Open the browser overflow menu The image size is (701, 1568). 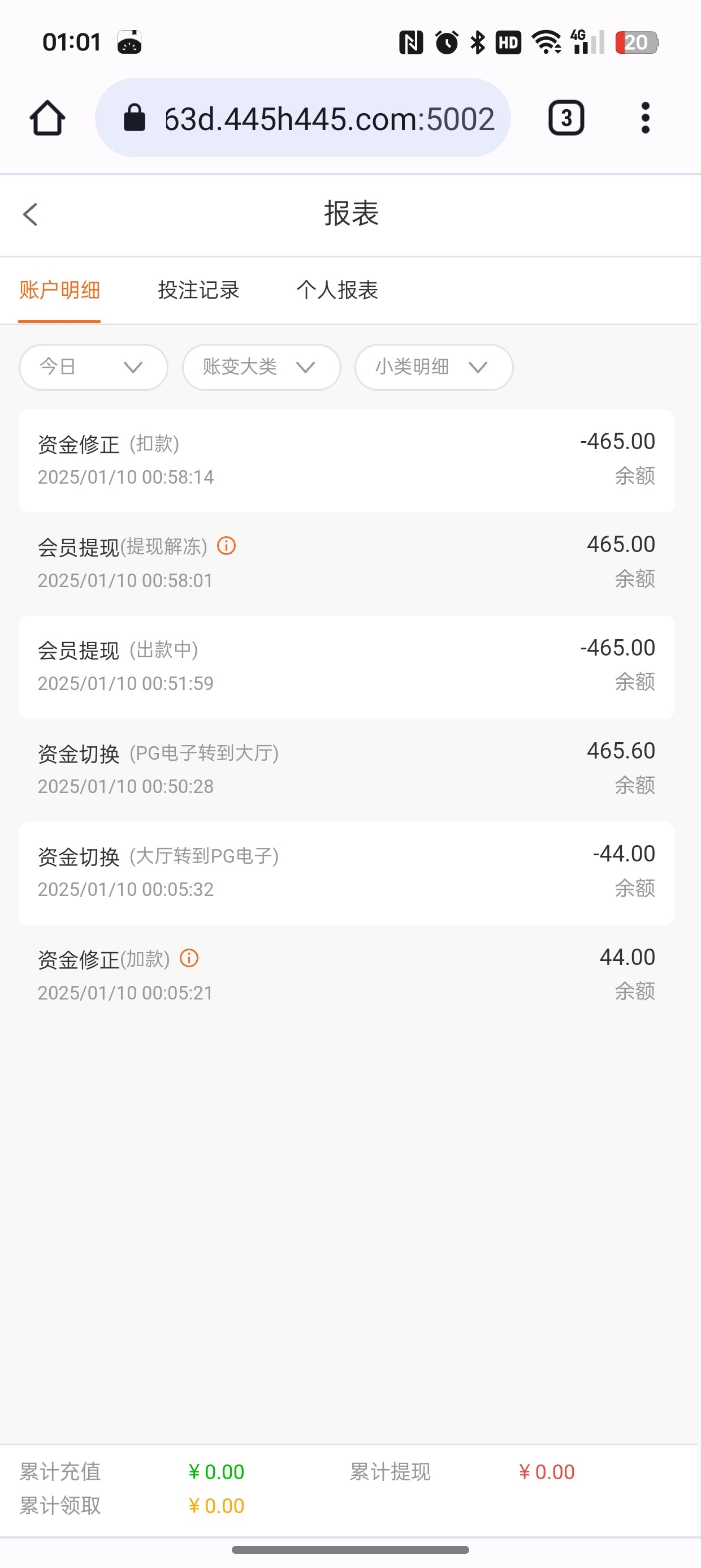645,118
